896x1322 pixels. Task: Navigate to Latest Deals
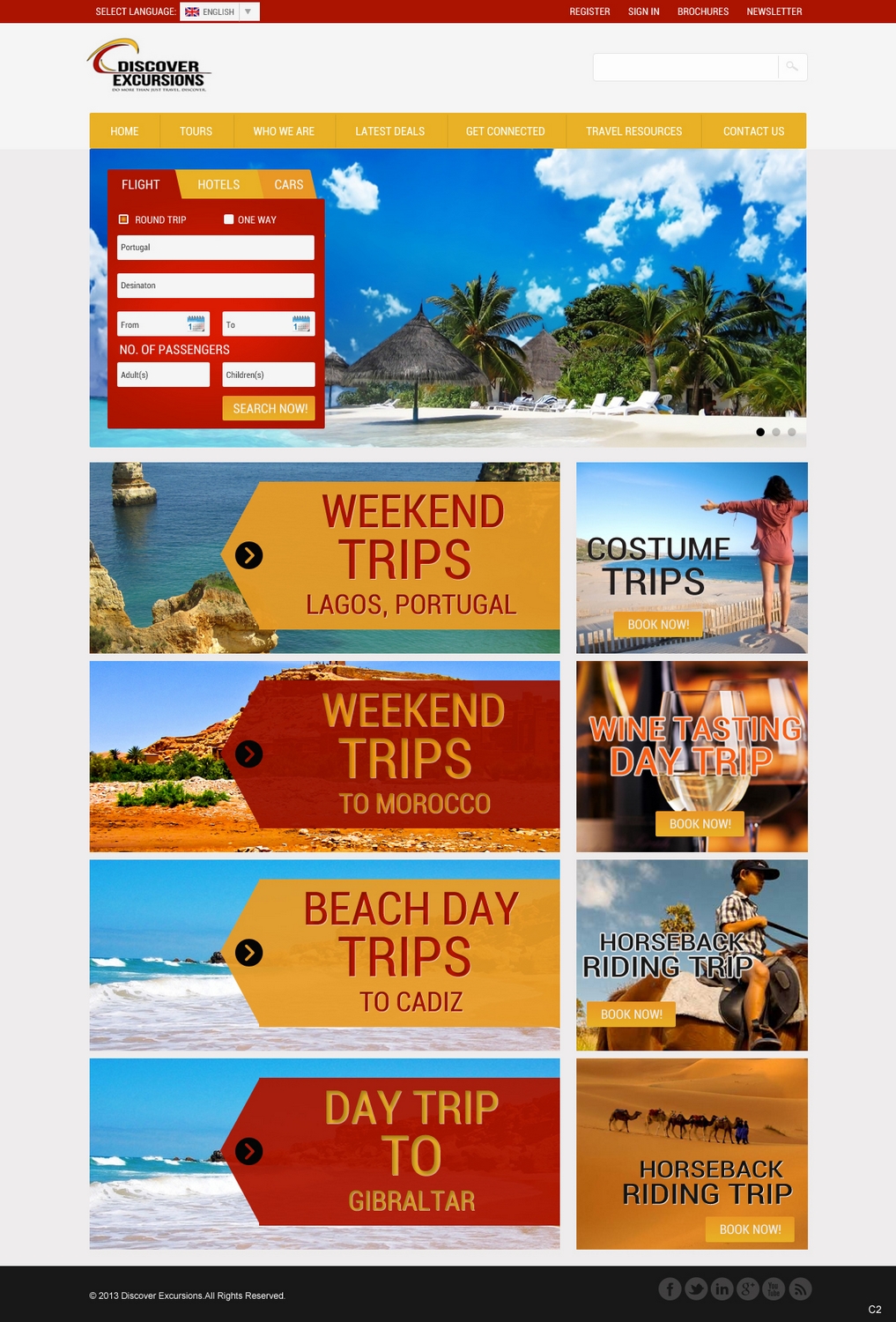[x=389, y=131]
